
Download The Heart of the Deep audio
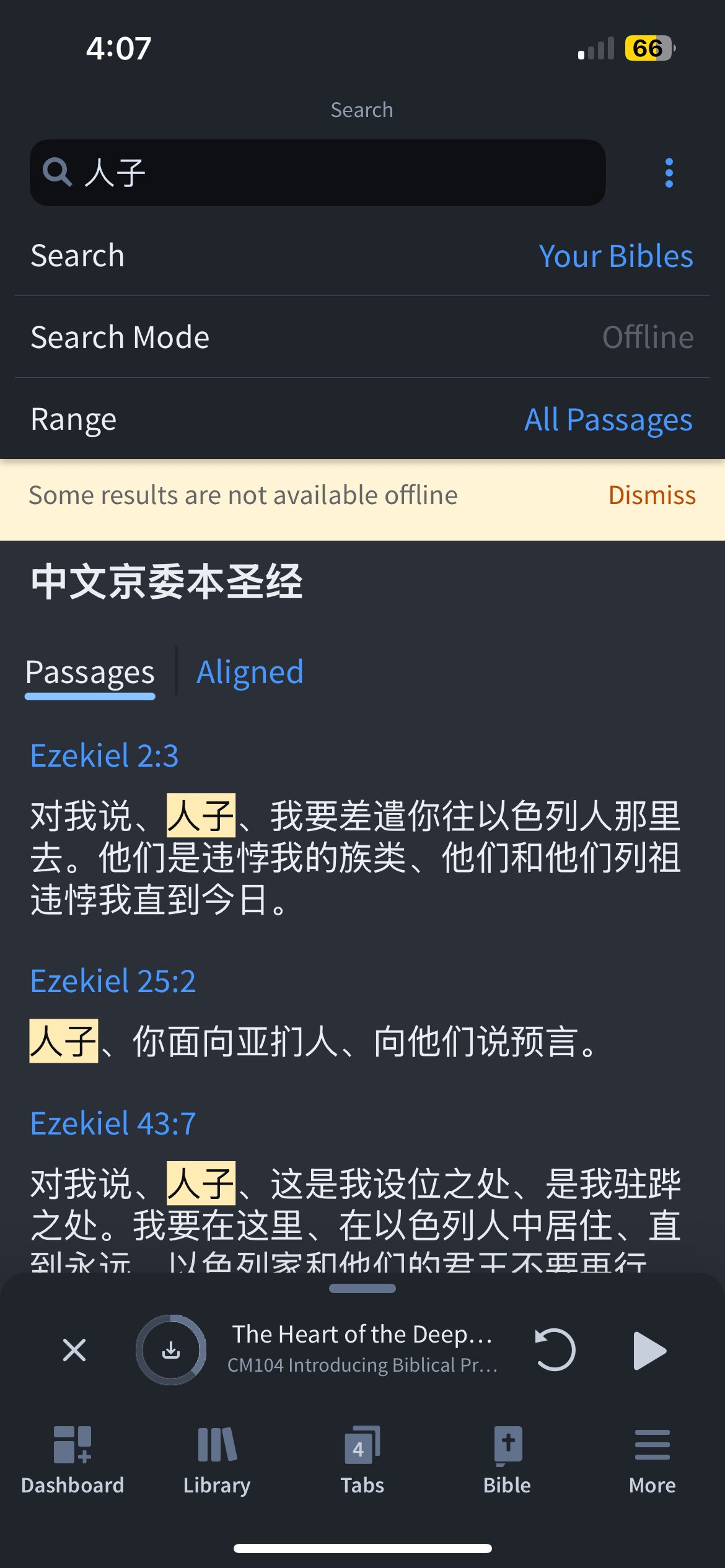171,1350
